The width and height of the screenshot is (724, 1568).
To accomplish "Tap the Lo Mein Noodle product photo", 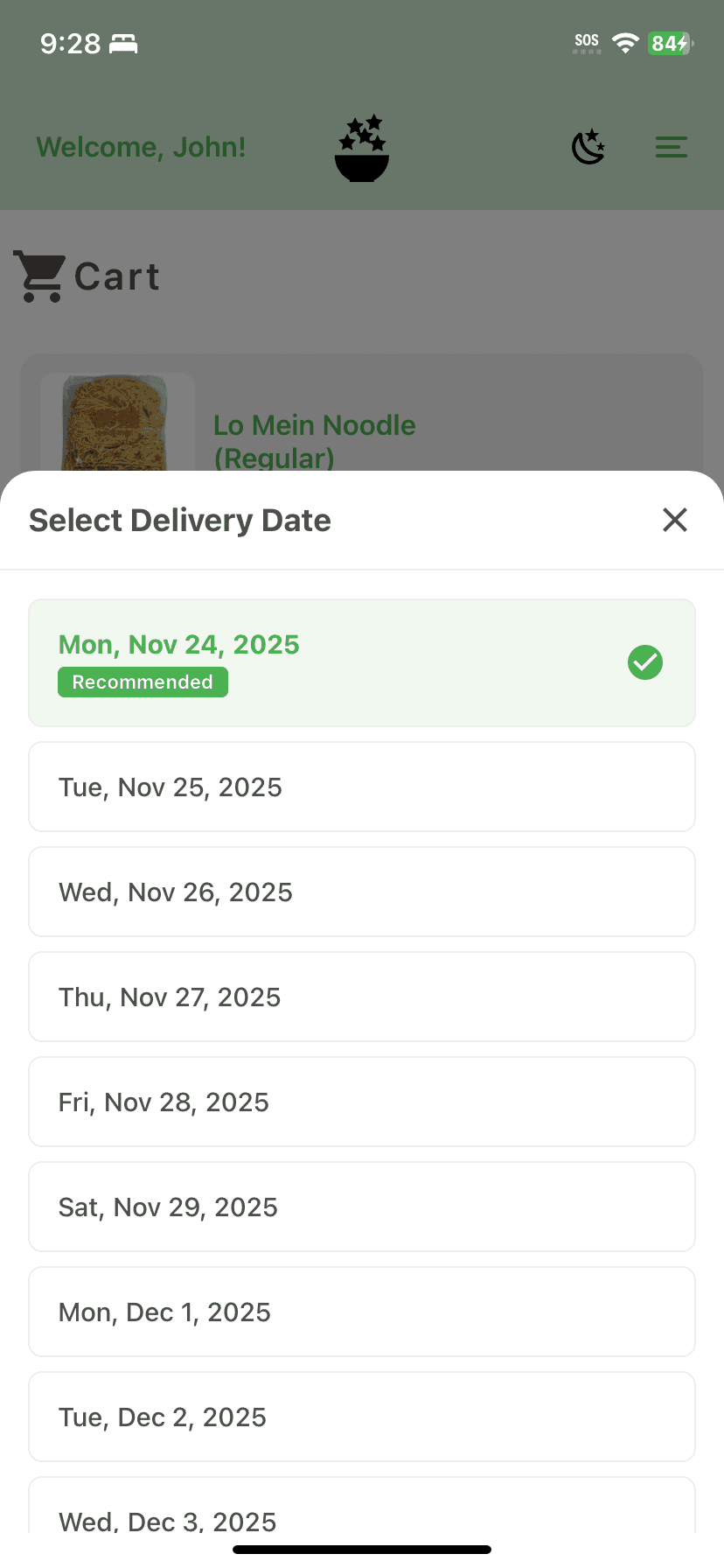I will point(118,424).
